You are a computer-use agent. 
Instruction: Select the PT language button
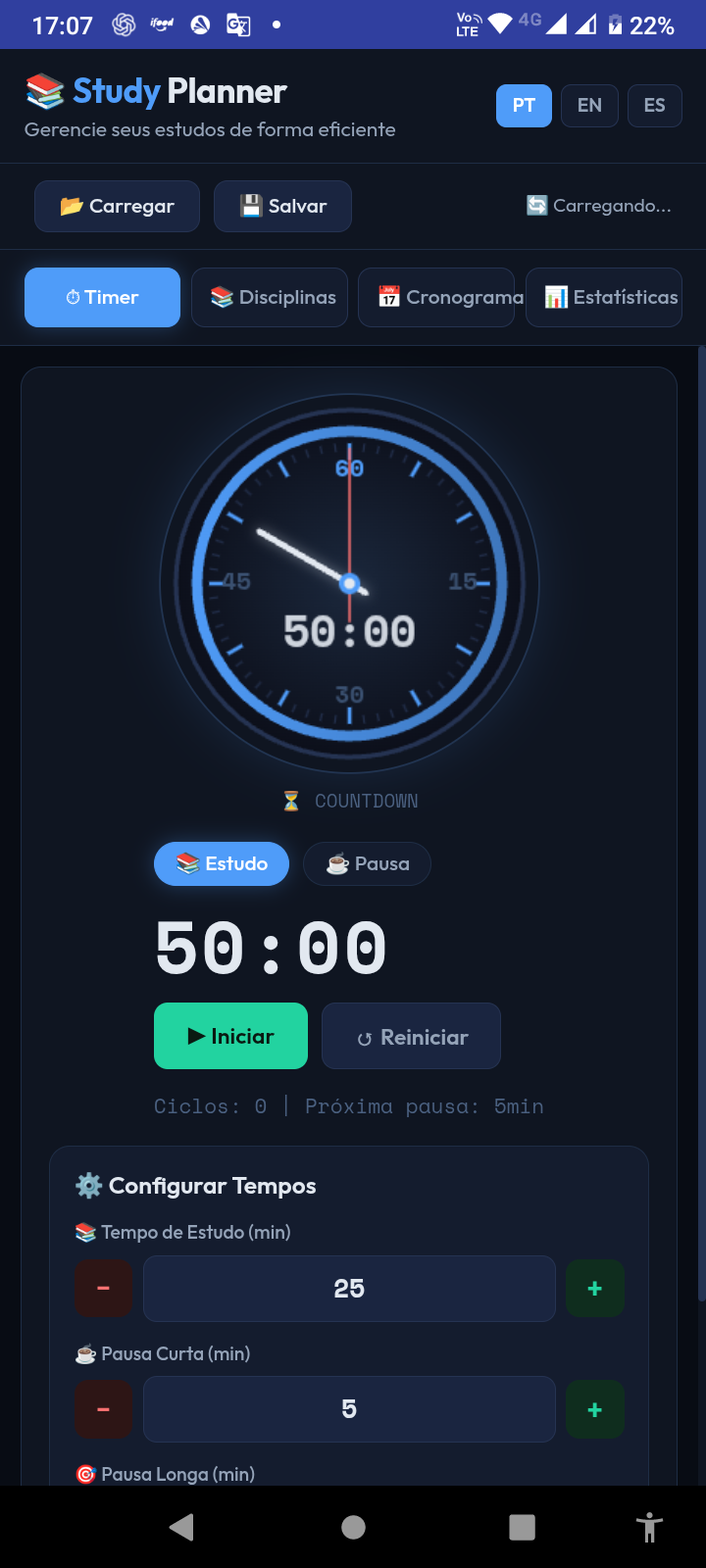[524, 106]
